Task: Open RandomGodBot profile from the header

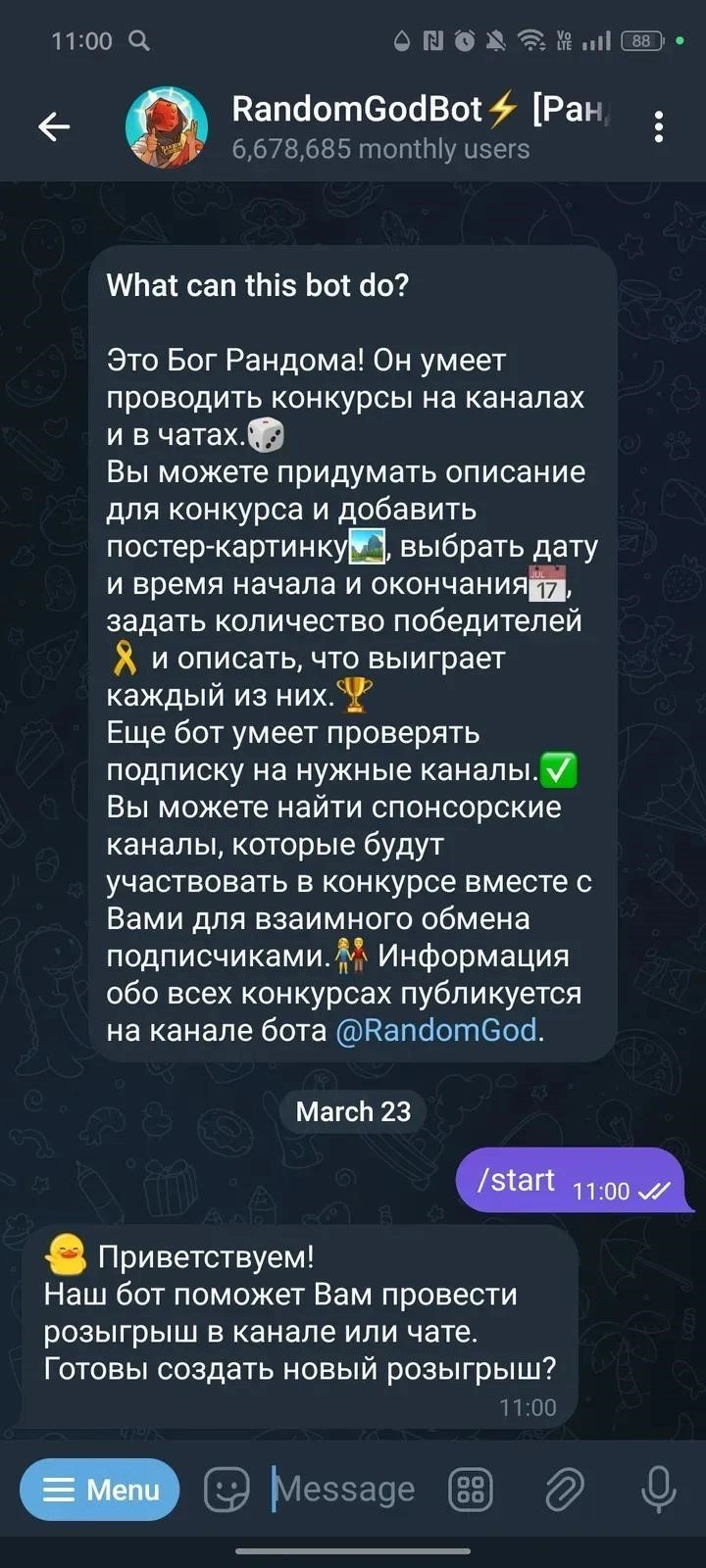Action: pyautogui.click(x=392, y=126)
